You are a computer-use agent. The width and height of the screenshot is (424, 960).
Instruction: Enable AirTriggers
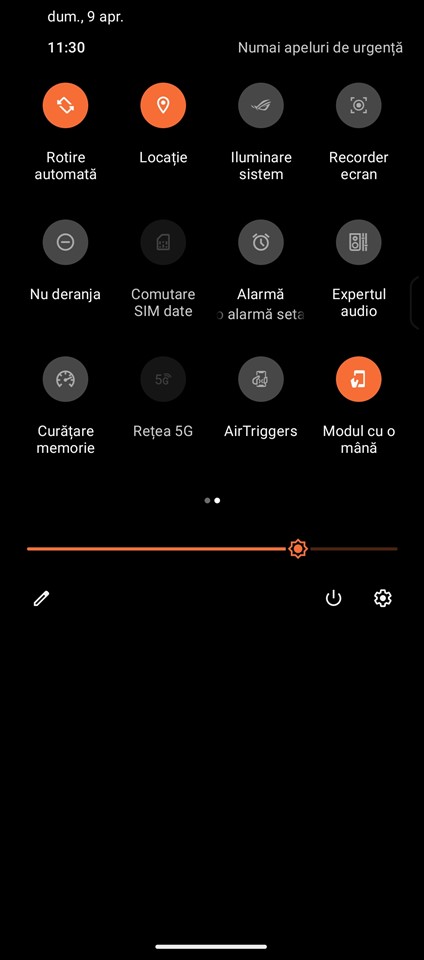coord(261,380)
